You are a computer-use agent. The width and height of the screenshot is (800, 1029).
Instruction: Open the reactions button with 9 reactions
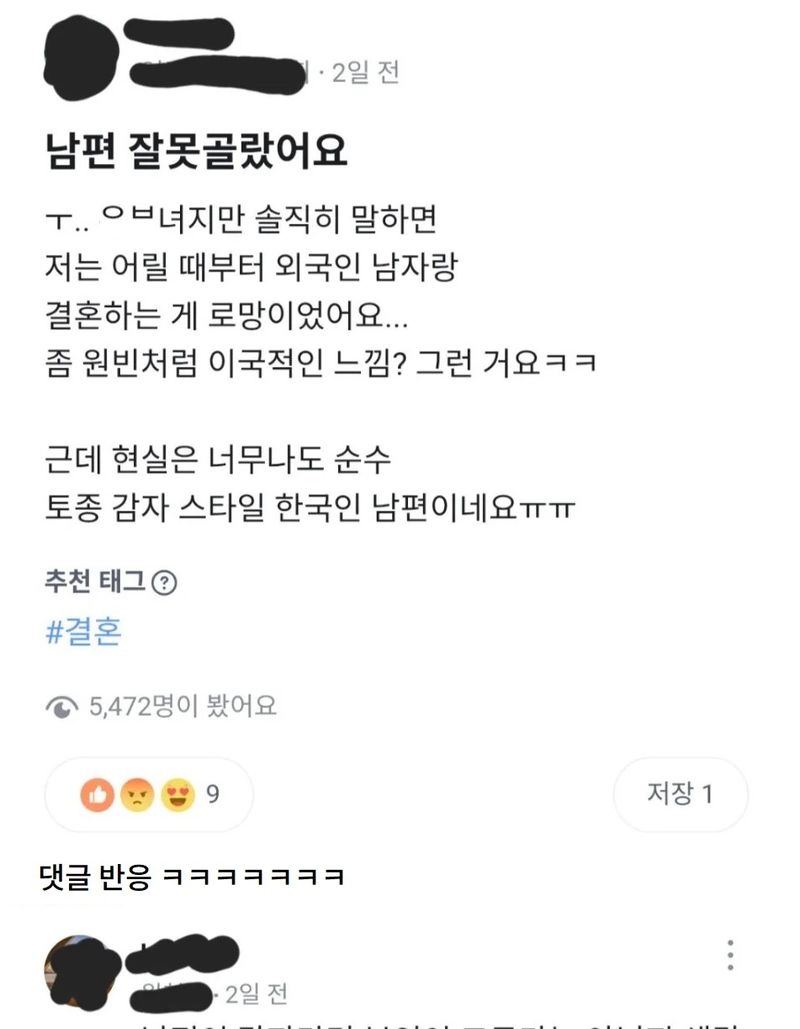149,795
